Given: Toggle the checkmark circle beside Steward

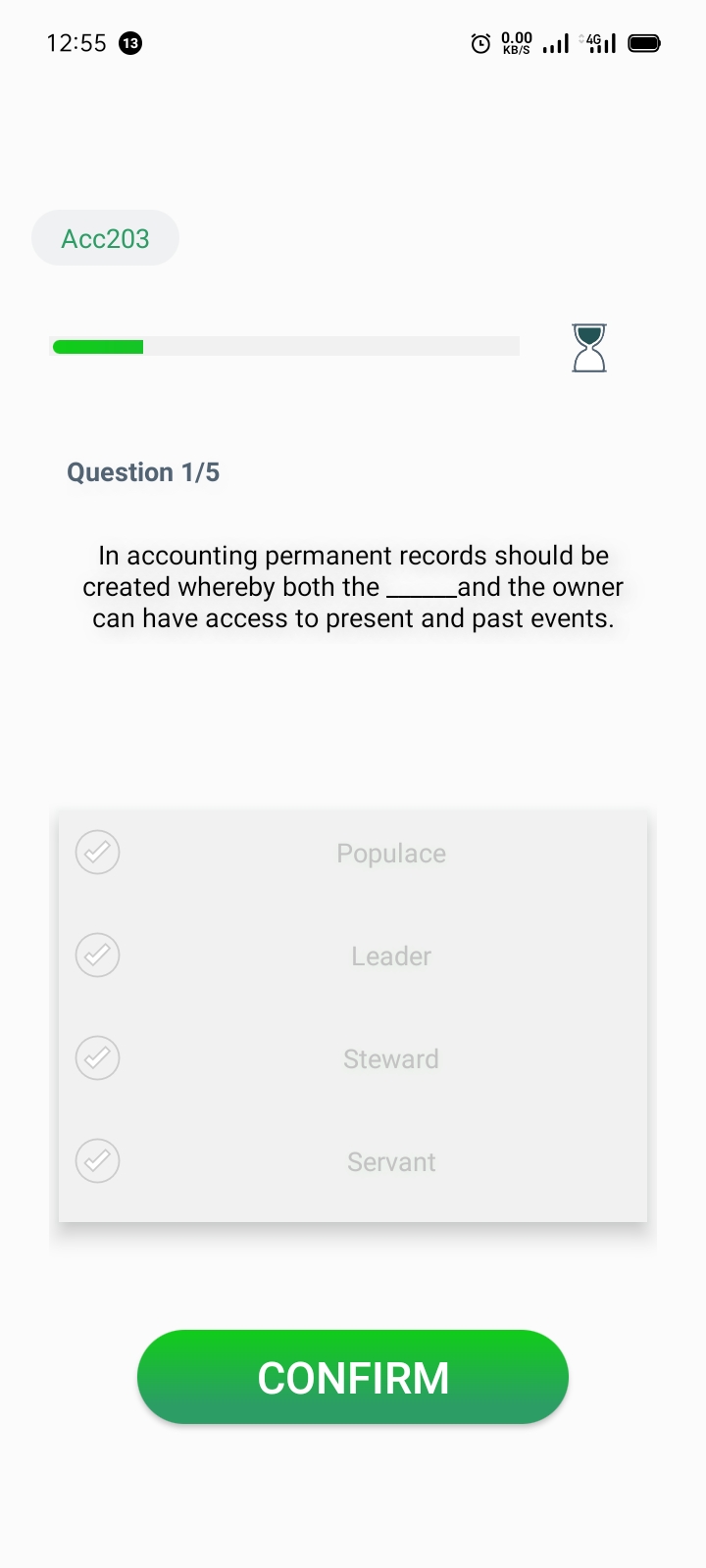Looking at the screenshot, I should pos(97,1057).
